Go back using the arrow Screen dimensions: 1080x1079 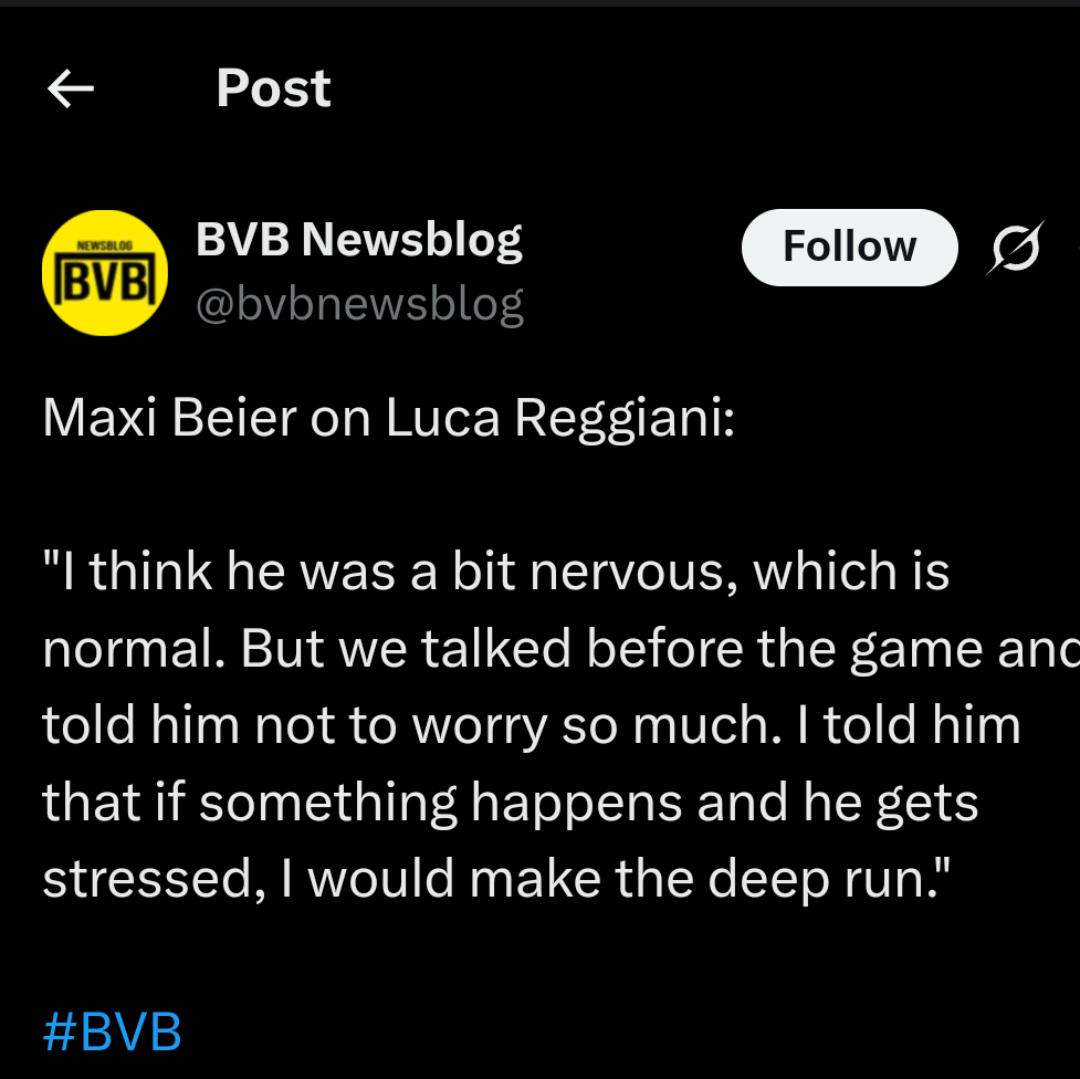click(x=71, y=90)
